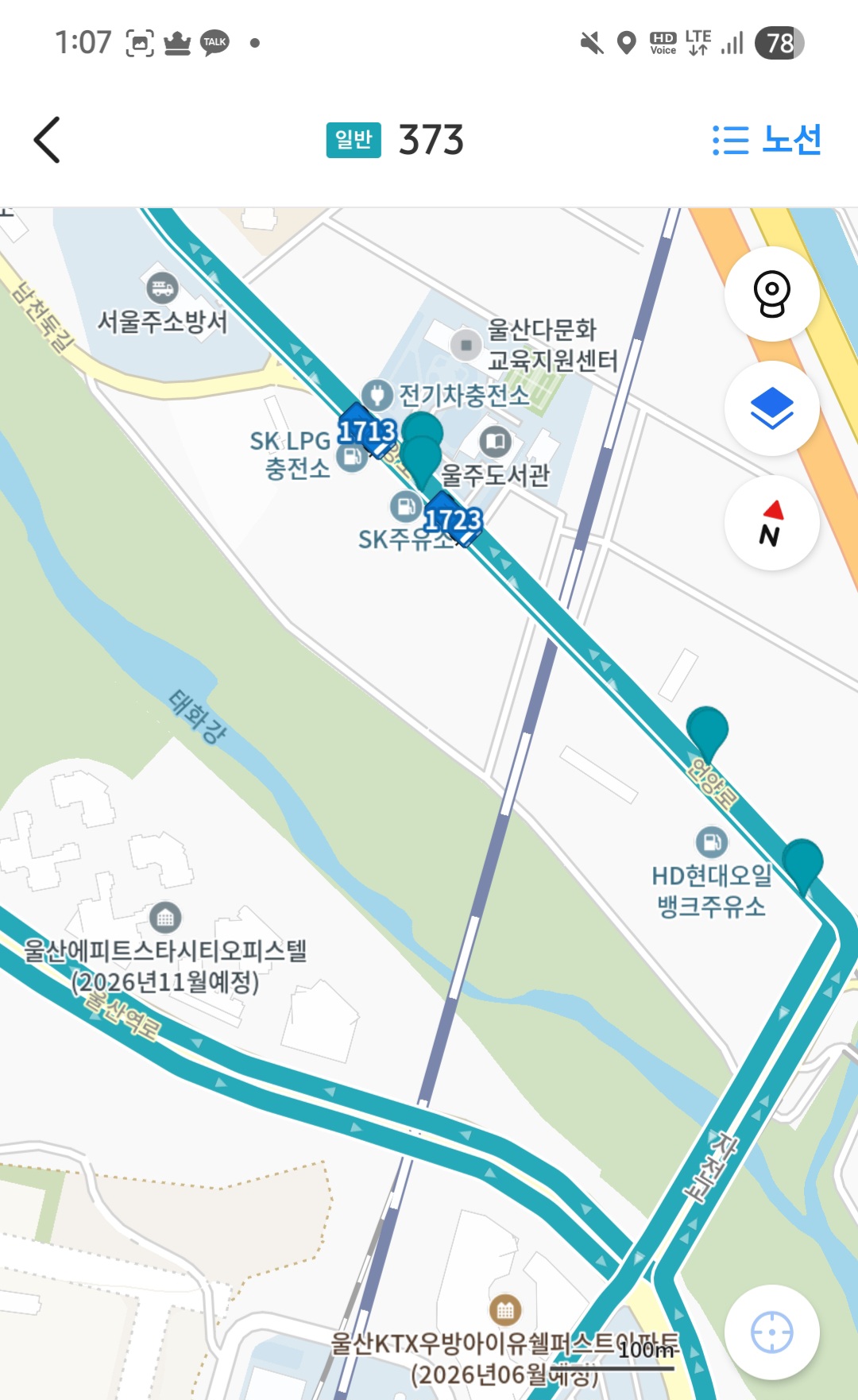Viewport: 858px width, 1400px height.
Task: Open the map layers selector
Action: click(771, 409)
